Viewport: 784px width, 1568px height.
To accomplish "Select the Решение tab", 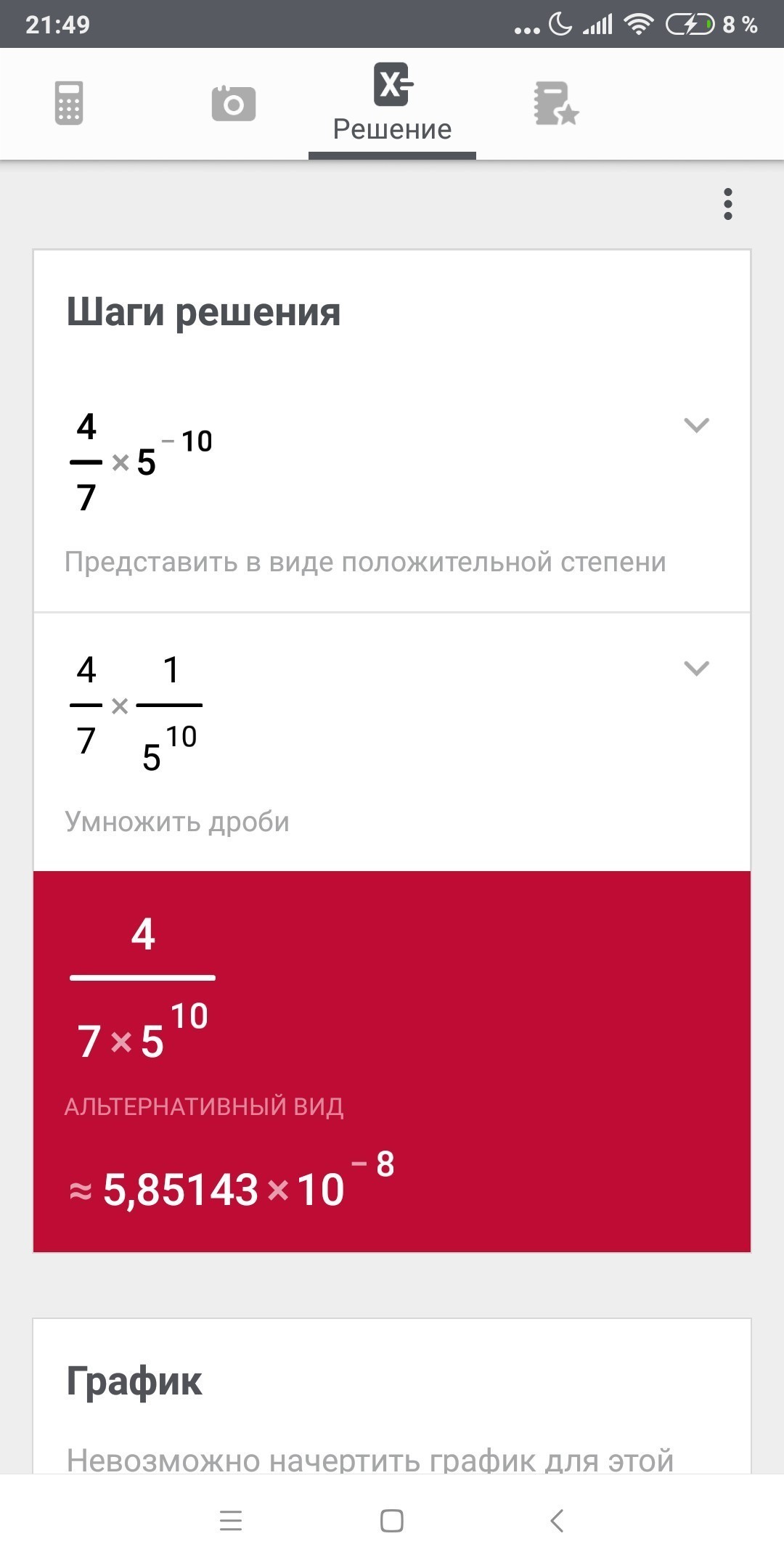I will point(392,103).
